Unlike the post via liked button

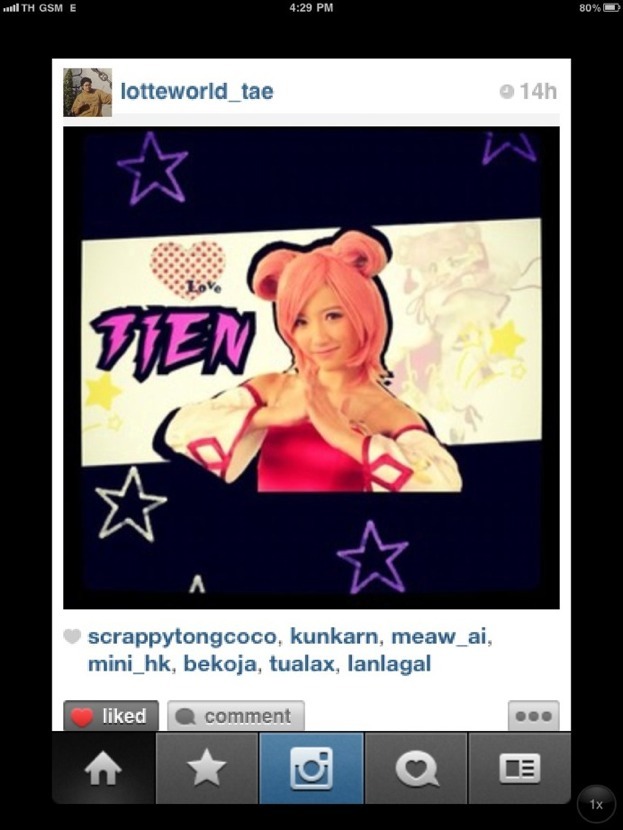(111, 716)
